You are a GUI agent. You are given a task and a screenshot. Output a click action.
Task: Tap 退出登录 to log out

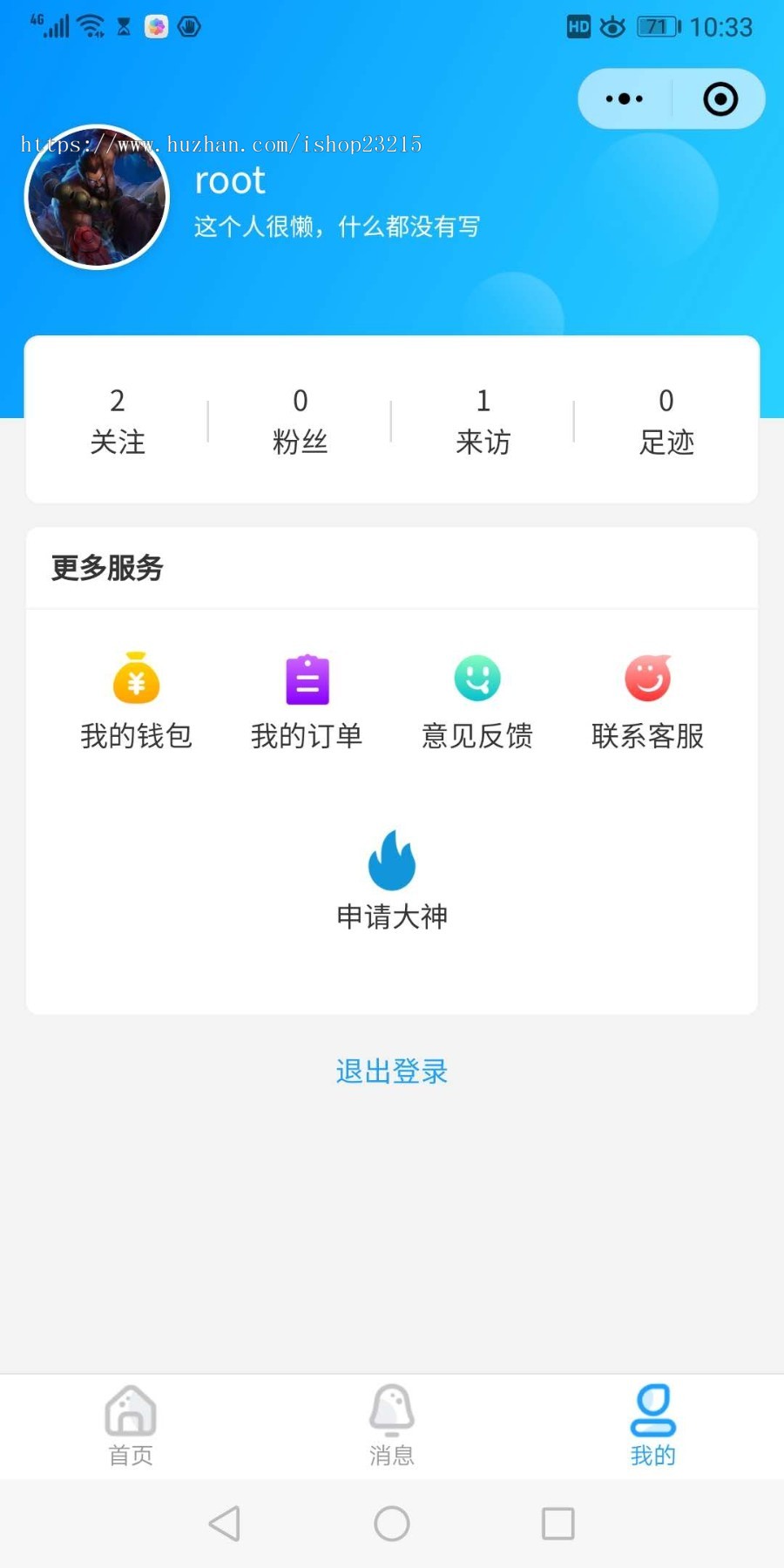tap(391, 1071)
